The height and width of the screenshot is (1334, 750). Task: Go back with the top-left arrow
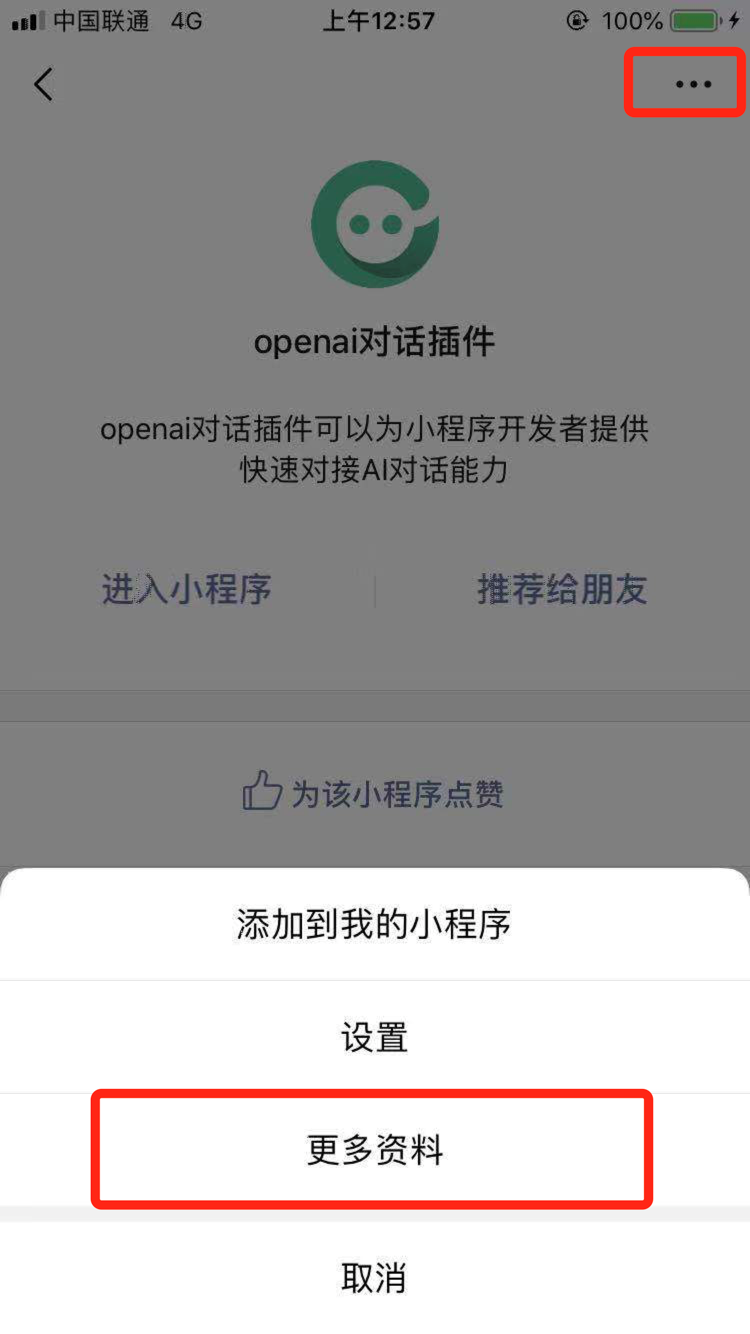point(43,84)
